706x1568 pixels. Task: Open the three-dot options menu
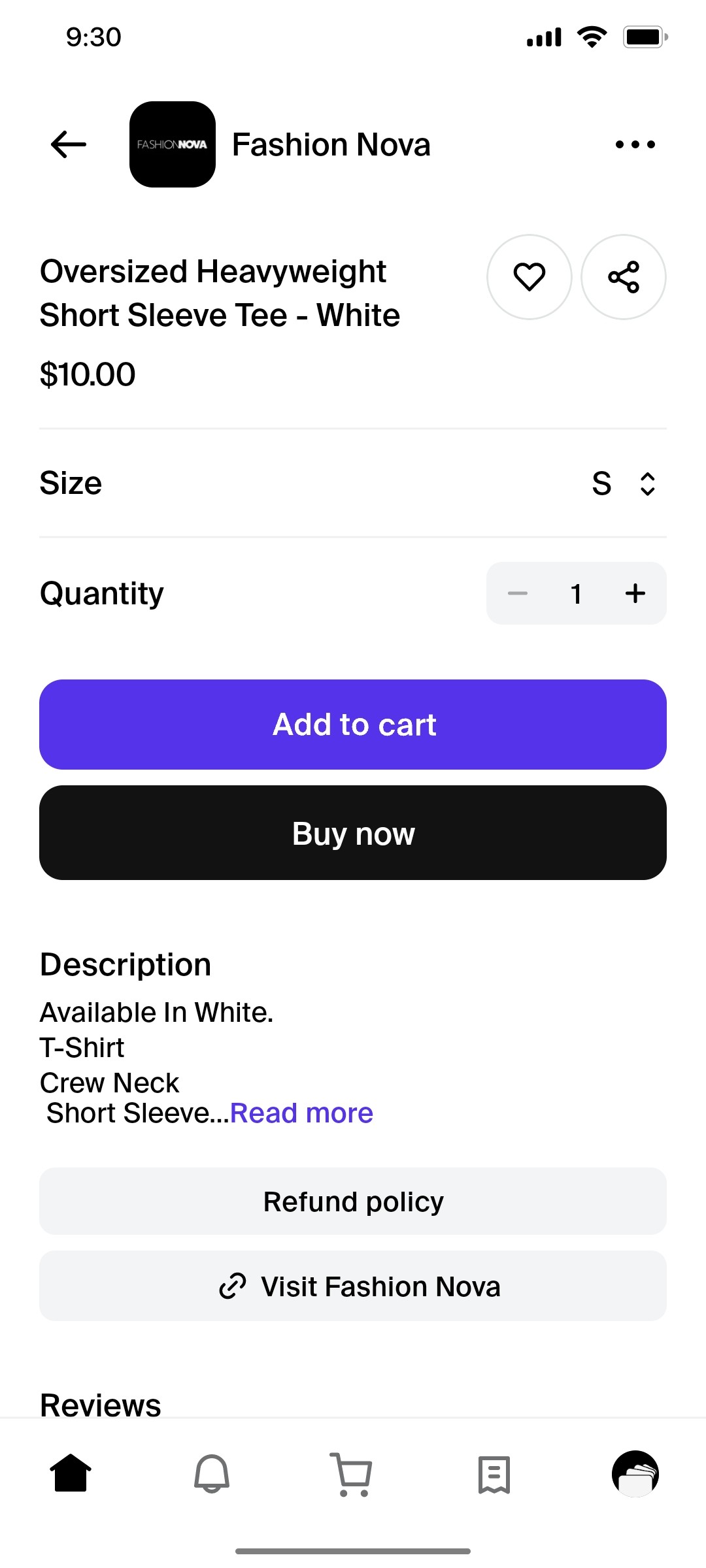click(x=633, y=144)
